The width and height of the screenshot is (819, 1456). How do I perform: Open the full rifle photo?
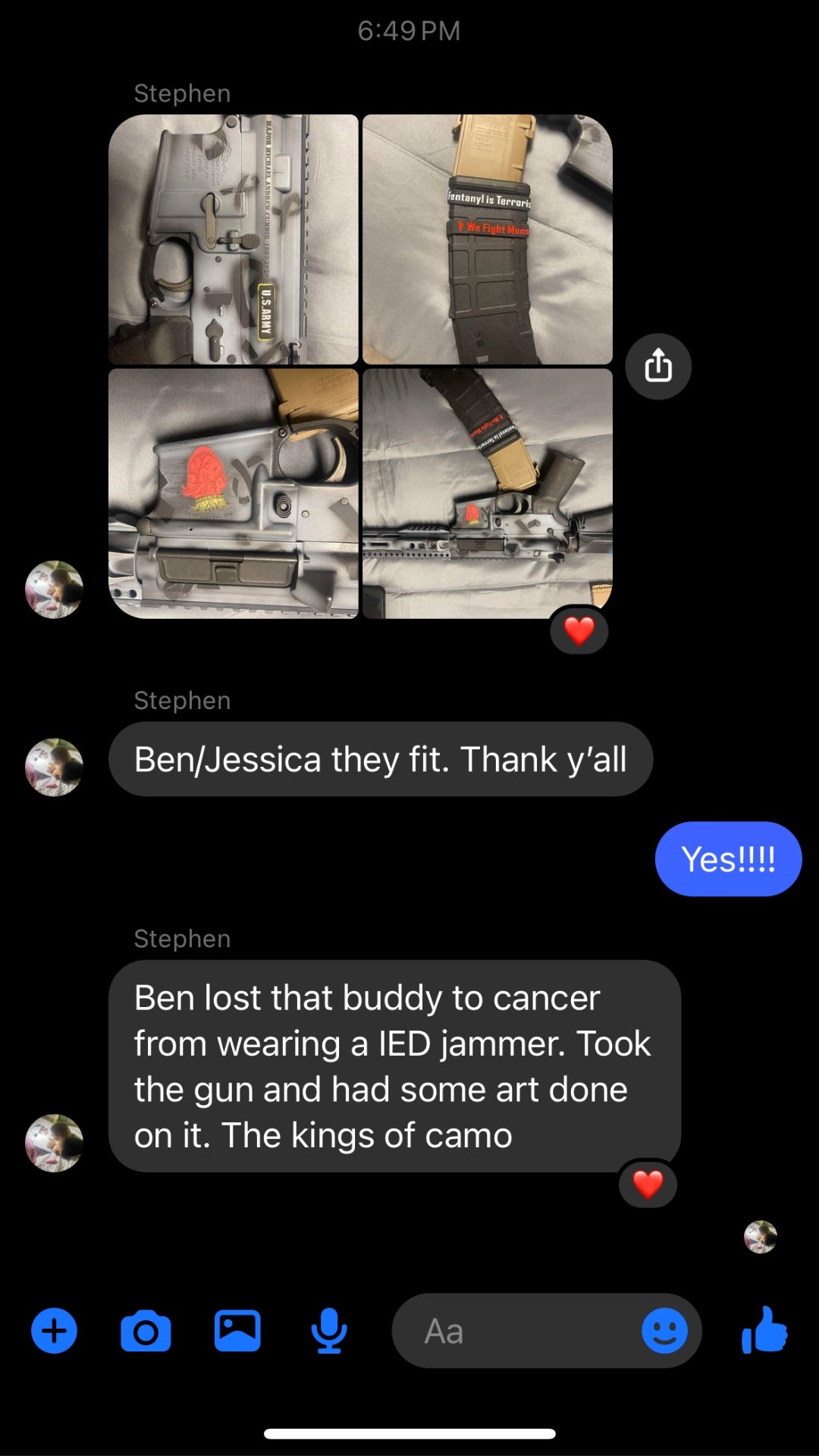[x=488, y=494]
